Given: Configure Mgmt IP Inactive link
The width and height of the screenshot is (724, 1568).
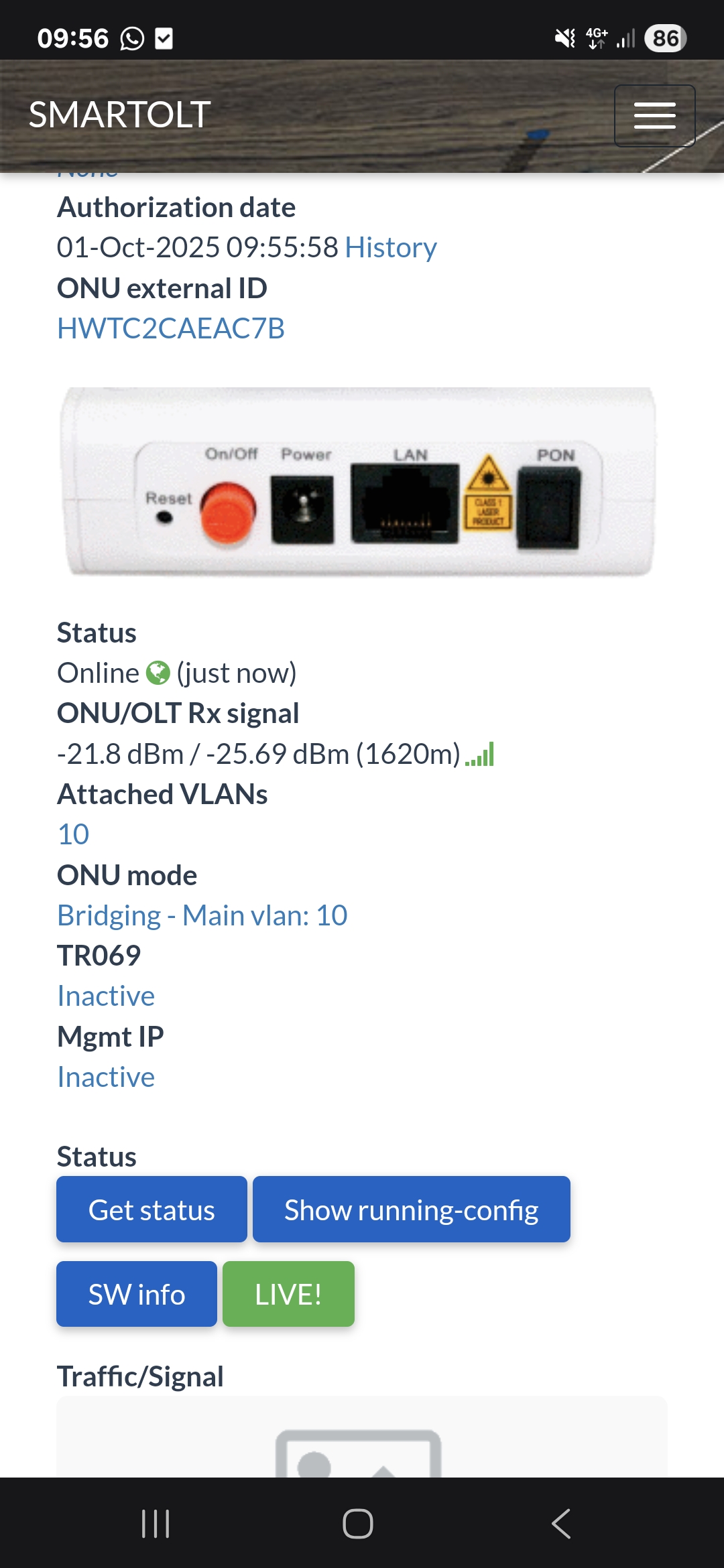Looking at the screenshot, I should [106, 1077].
